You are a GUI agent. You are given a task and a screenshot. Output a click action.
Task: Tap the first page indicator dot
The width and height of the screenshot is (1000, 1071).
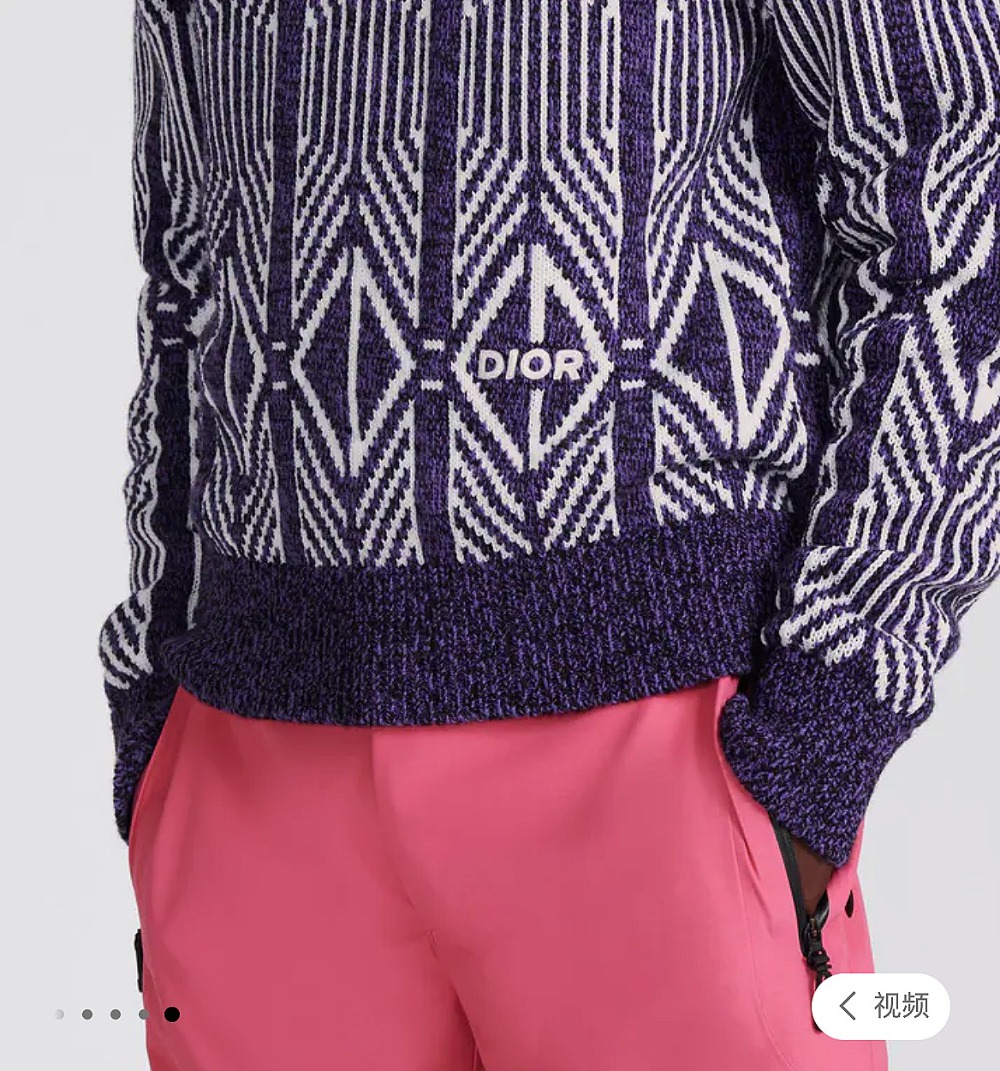60,1014
